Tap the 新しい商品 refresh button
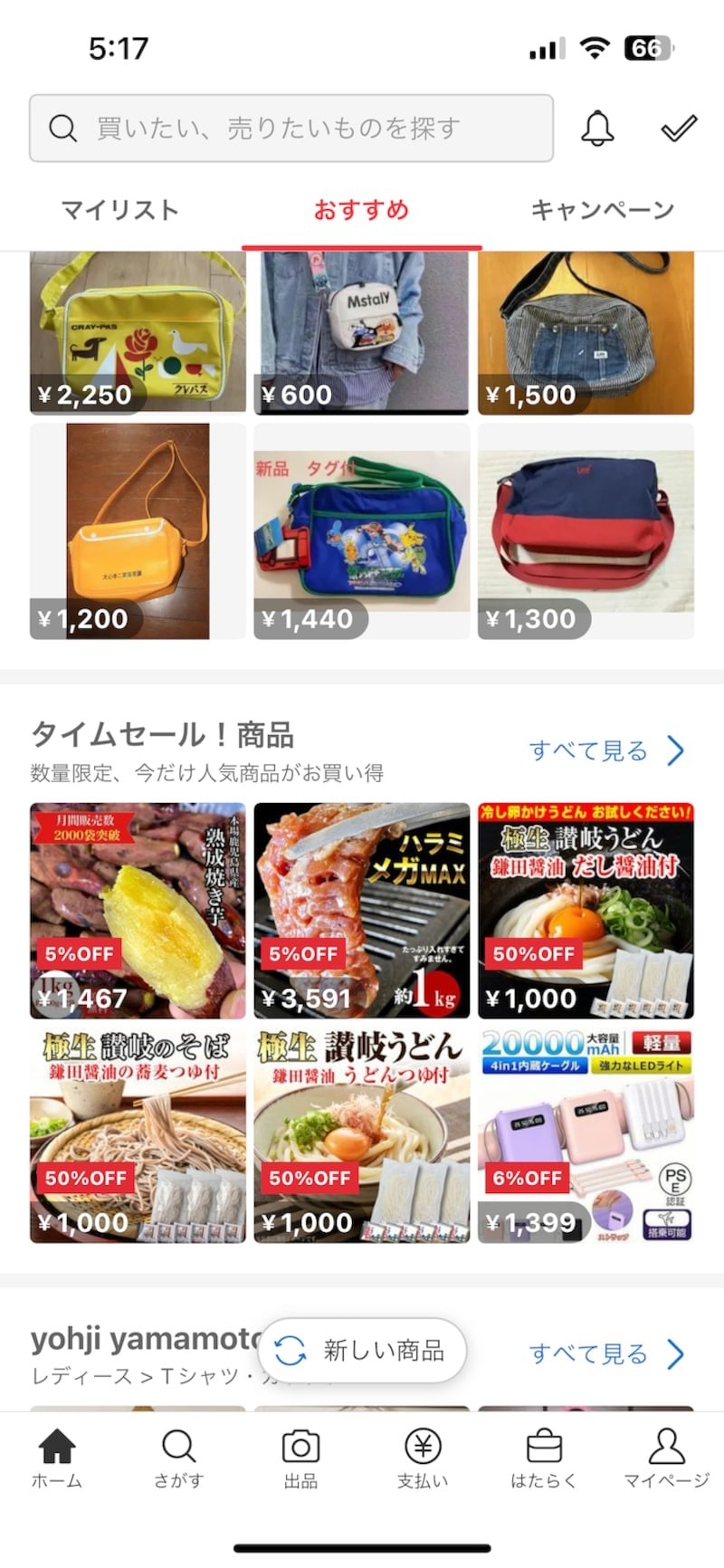 pos(363,1351)
